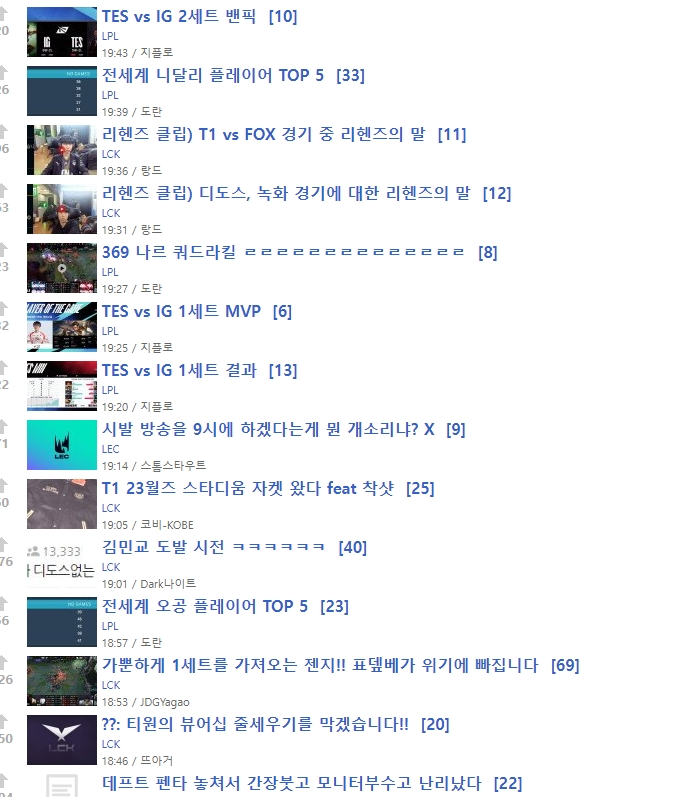Tap the thumbnail of the 369 나르 쿼드라킬 post

click(x=61, y=267)
